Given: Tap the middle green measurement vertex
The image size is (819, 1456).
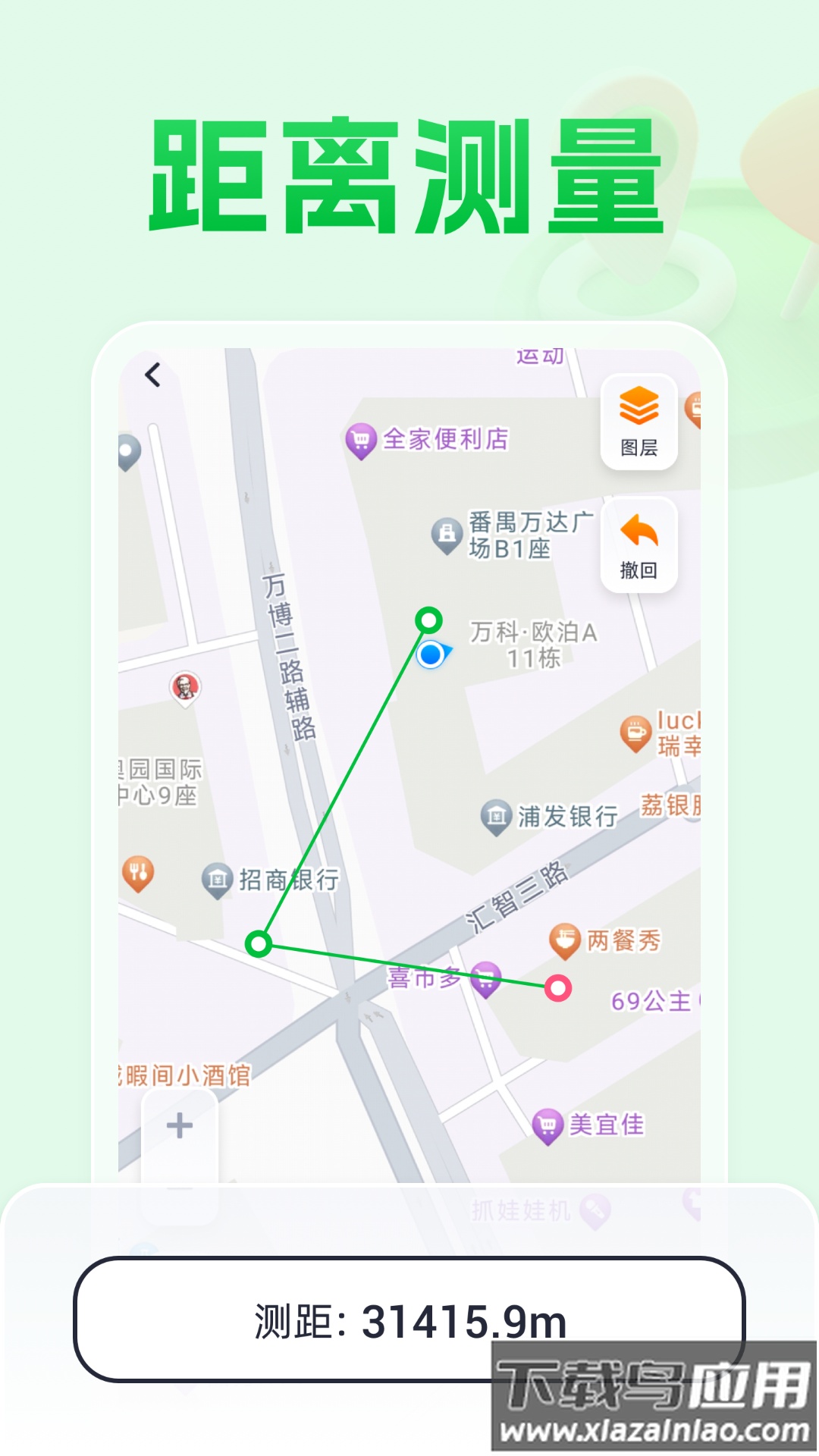Looking at the screenshot, I should coord(259,945).
